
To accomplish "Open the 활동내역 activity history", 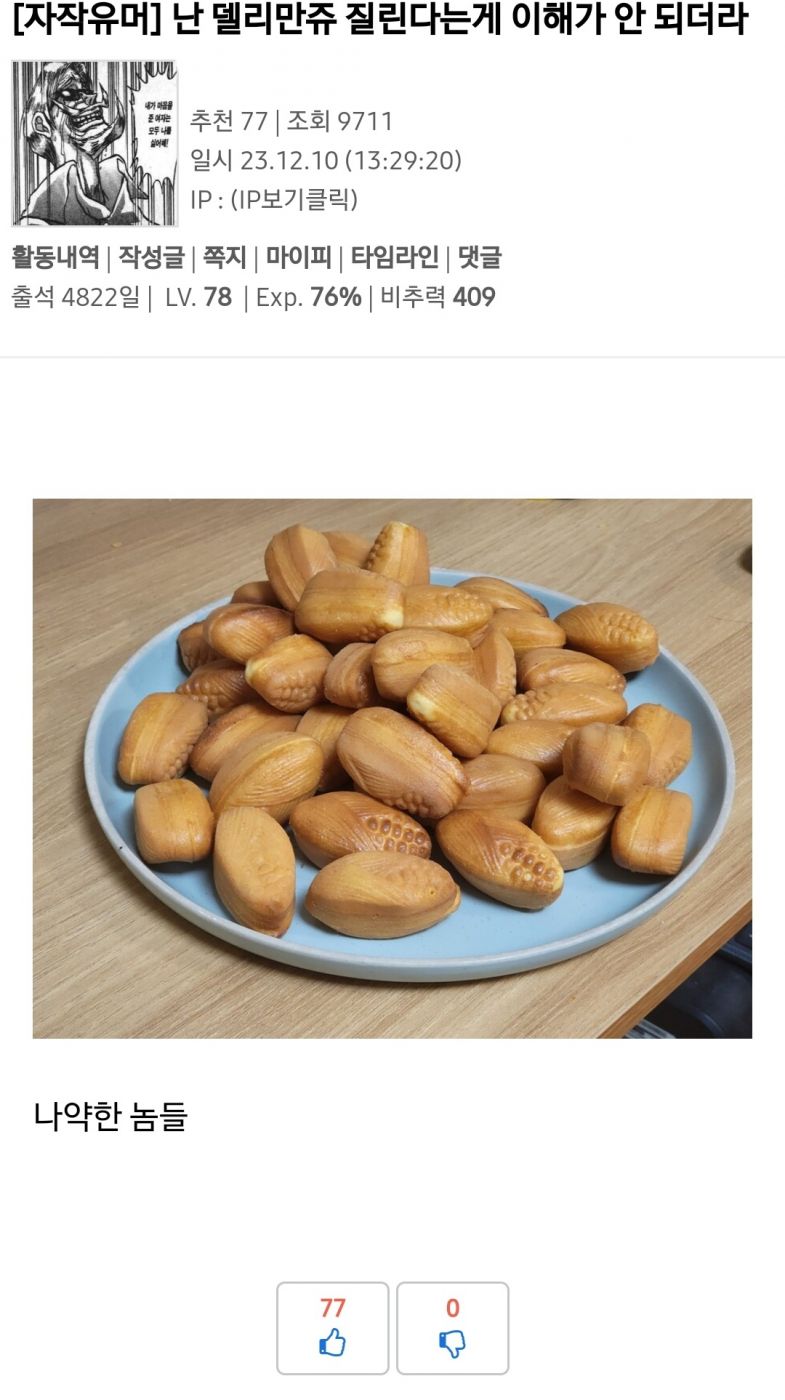I will 57,258.
